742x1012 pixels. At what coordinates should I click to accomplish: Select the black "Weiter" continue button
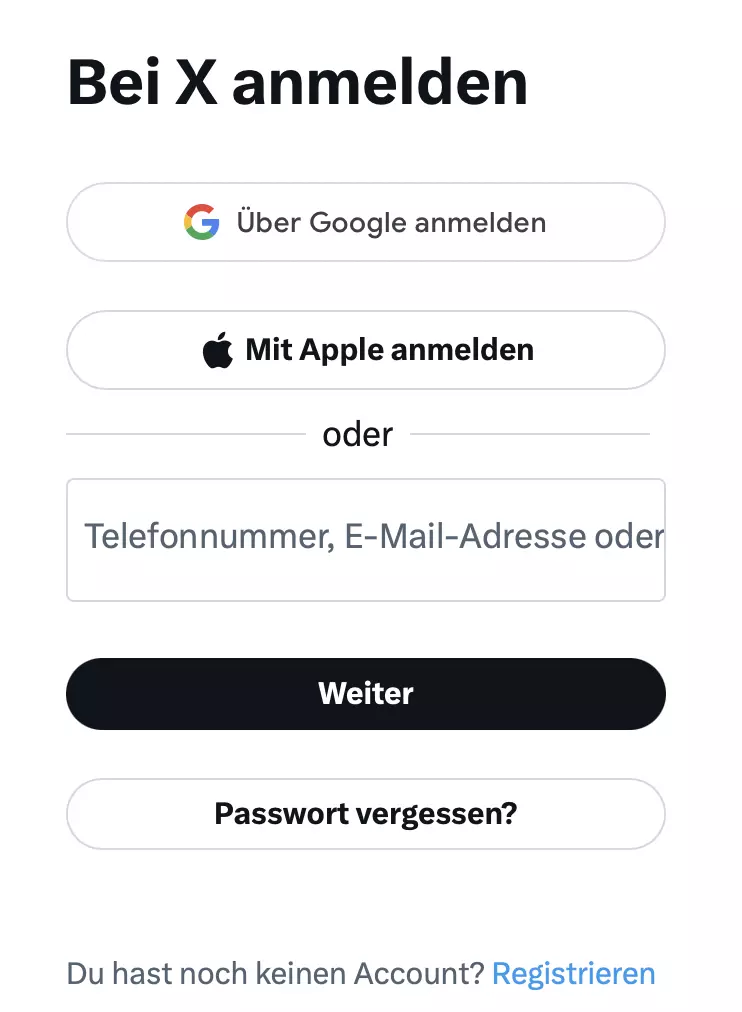coord(366,693)
